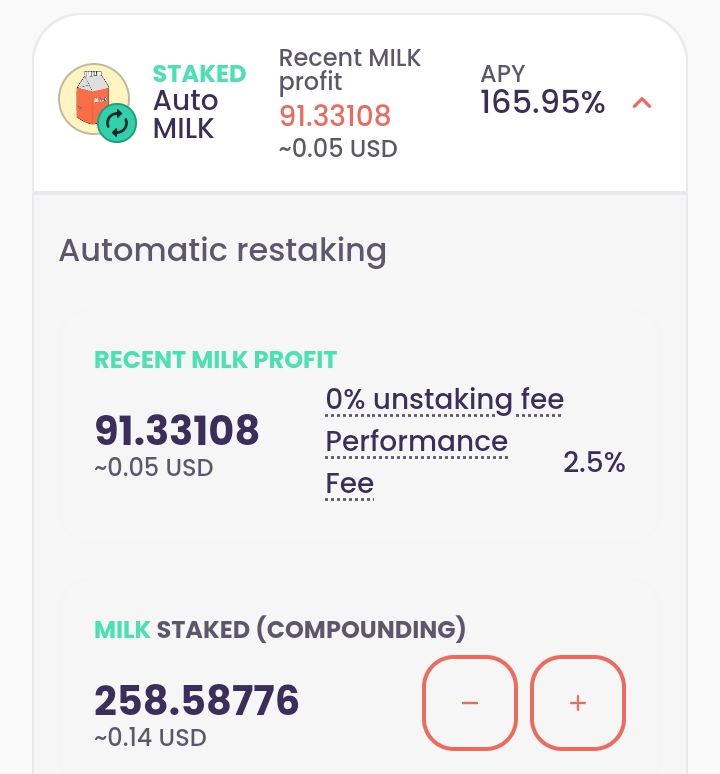720x774 pixels.
Task: Show the Performance Fee tooltip
Action: click(416, 462)
